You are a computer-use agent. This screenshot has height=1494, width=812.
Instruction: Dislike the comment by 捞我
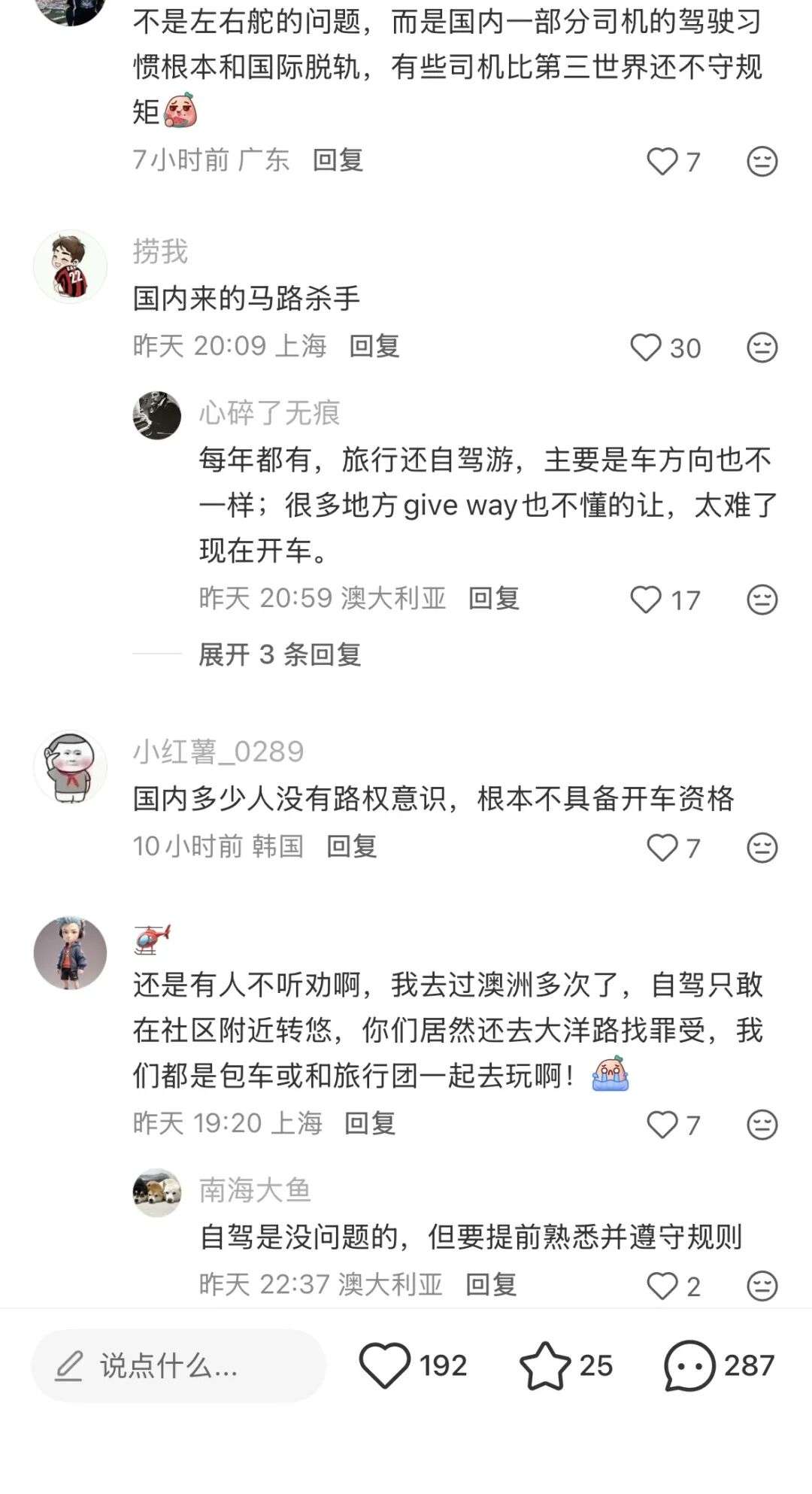[762, 348]
